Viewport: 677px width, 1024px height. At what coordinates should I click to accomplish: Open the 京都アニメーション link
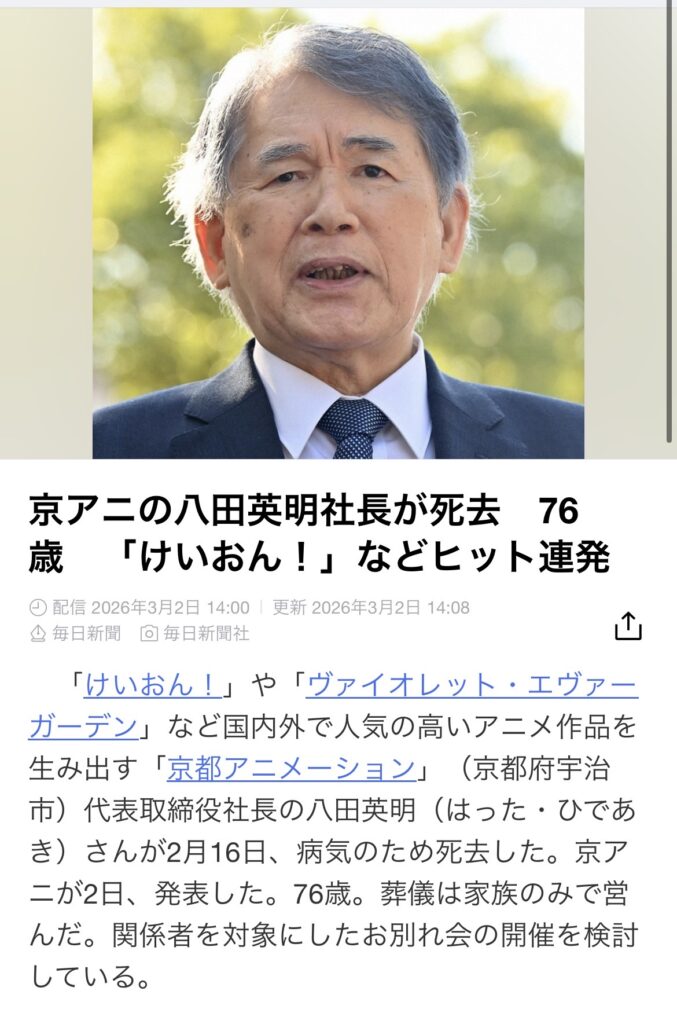click(291, 768)
